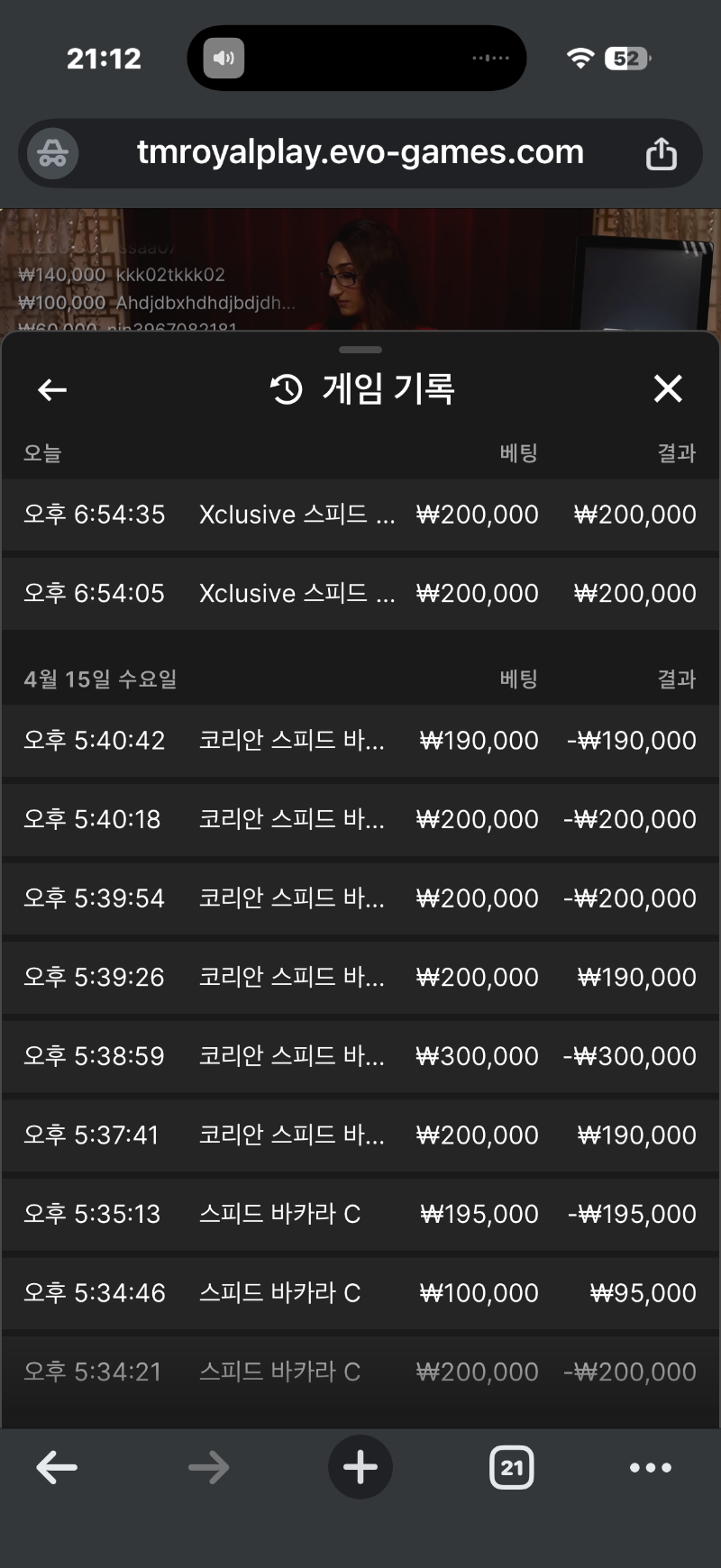Screen dimensions: 721x1568
Task: Open the 오후 6:54:35 Xclusive 스피드 record
Action: coord(360,515)
